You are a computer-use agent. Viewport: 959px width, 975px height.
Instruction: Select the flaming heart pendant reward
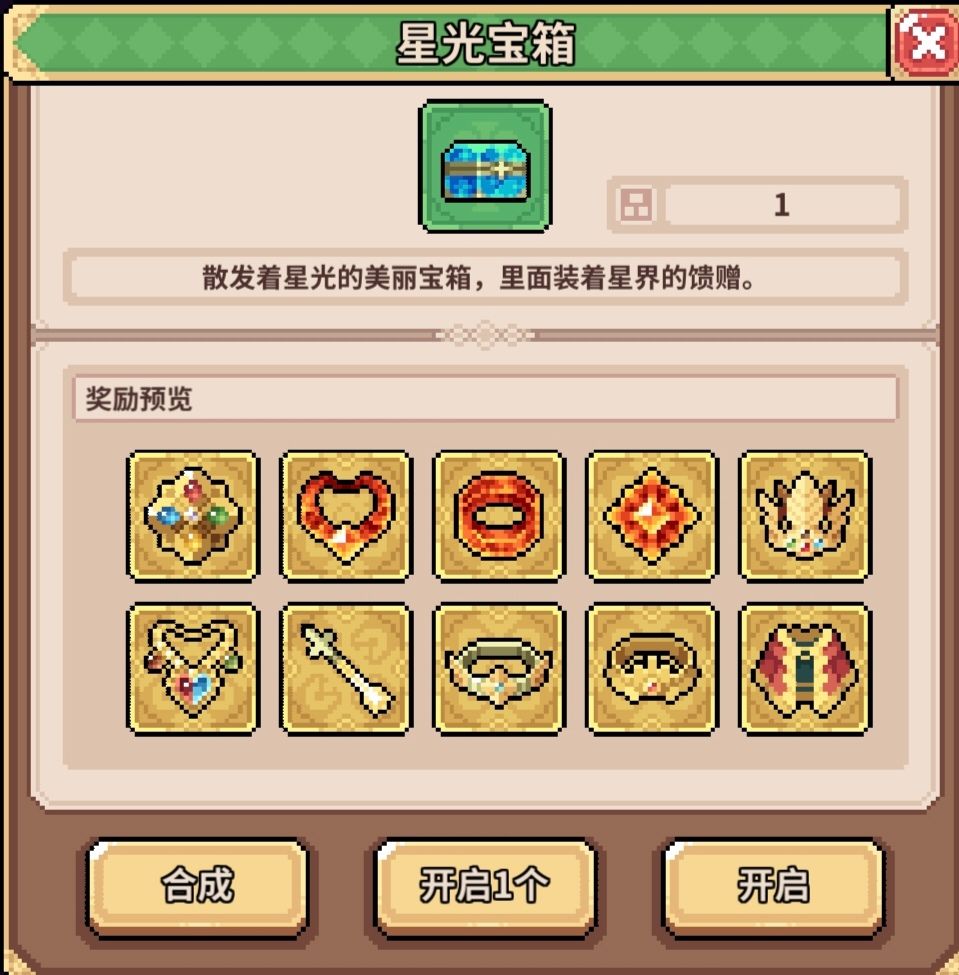(345, 517)
